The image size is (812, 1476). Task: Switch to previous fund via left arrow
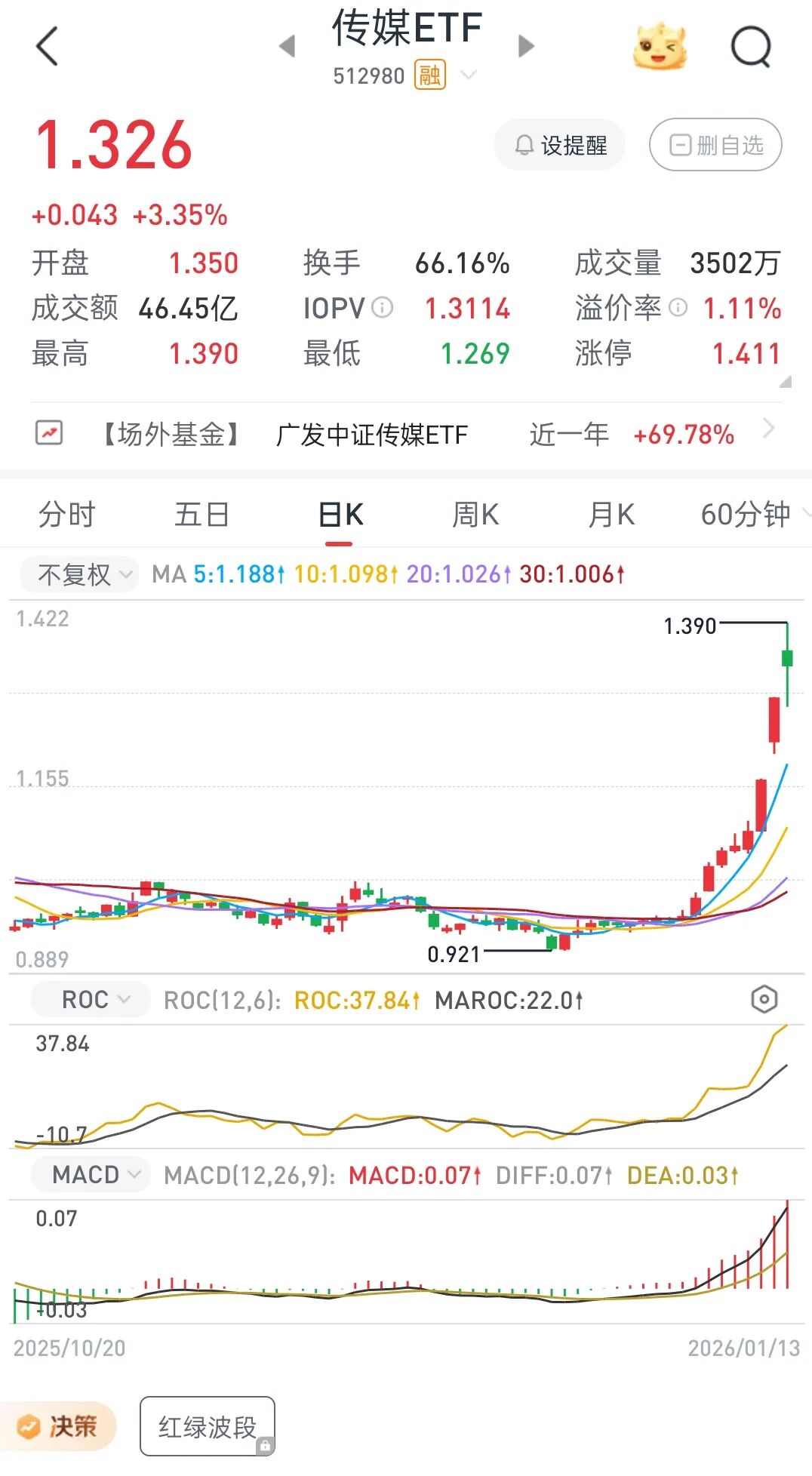tap(288, 45)
